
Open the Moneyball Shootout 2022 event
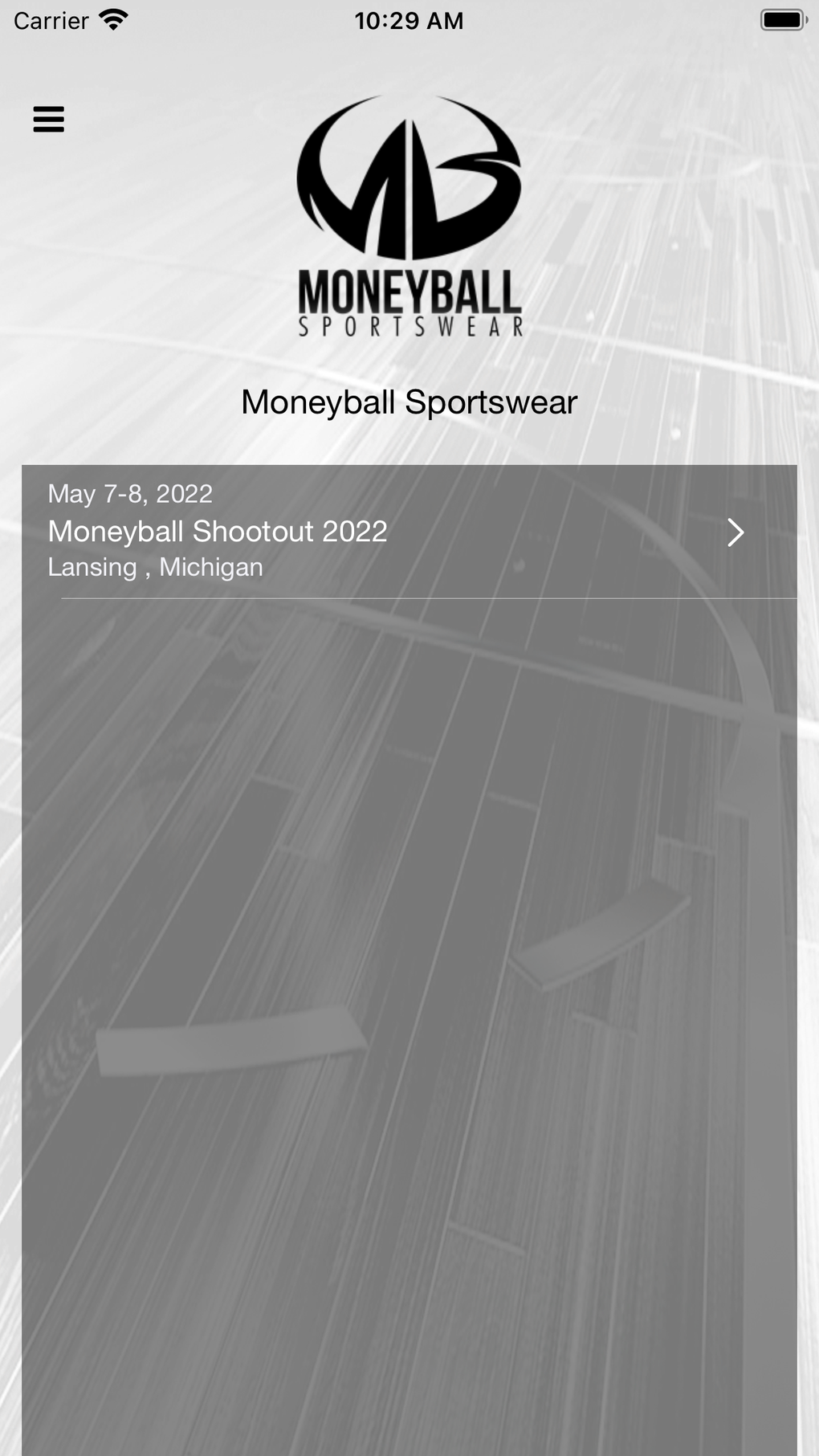click(409, 532)
